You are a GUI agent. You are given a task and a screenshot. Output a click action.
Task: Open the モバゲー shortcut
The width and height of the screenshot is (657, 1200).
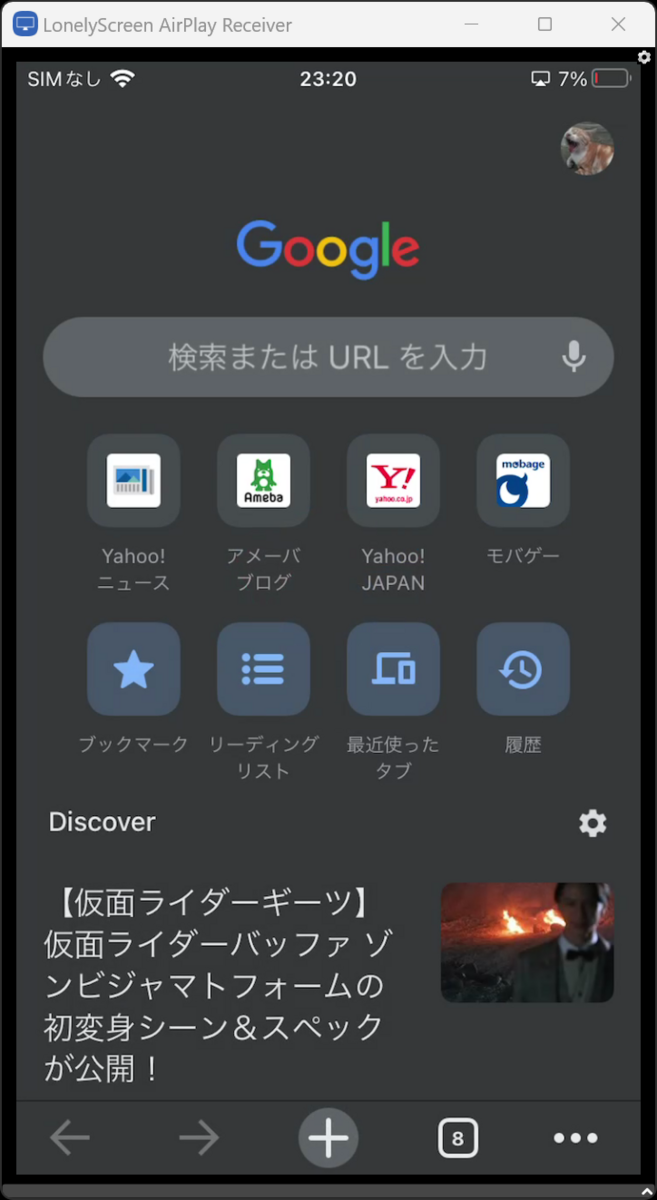tap(523, 480)
